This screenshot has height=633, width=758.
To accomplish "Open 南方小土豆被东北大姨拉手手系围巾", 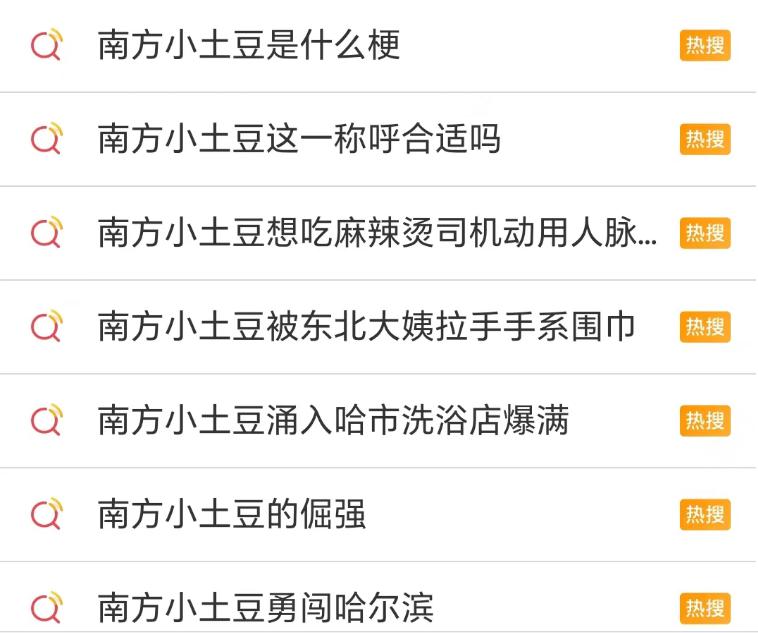I will pyautogui.click(x=366, y=327).
